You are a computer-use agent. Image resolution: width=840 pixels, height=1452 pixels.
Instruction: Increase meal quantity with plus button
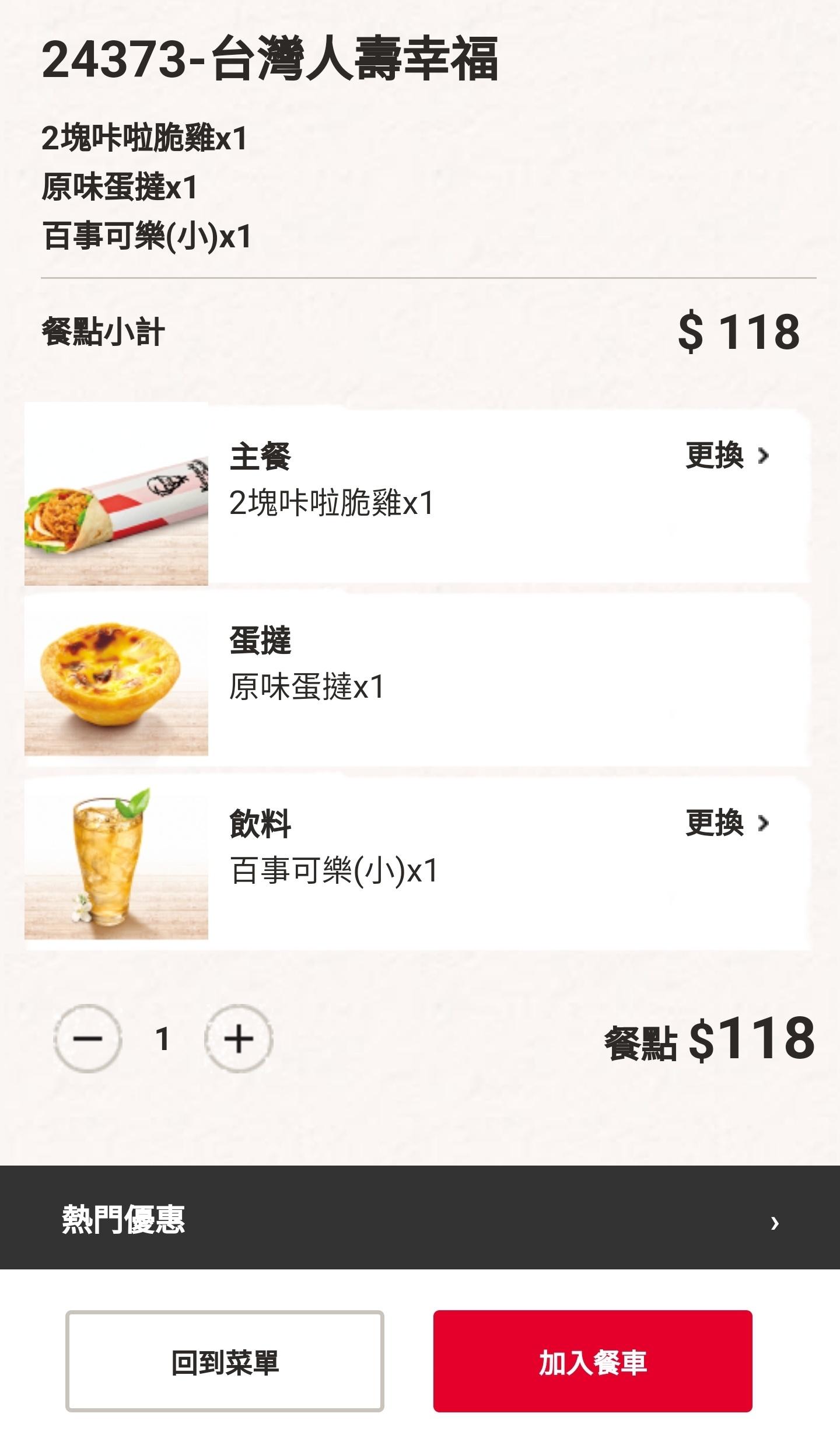pyautogui.click(x=239, y=1039)
